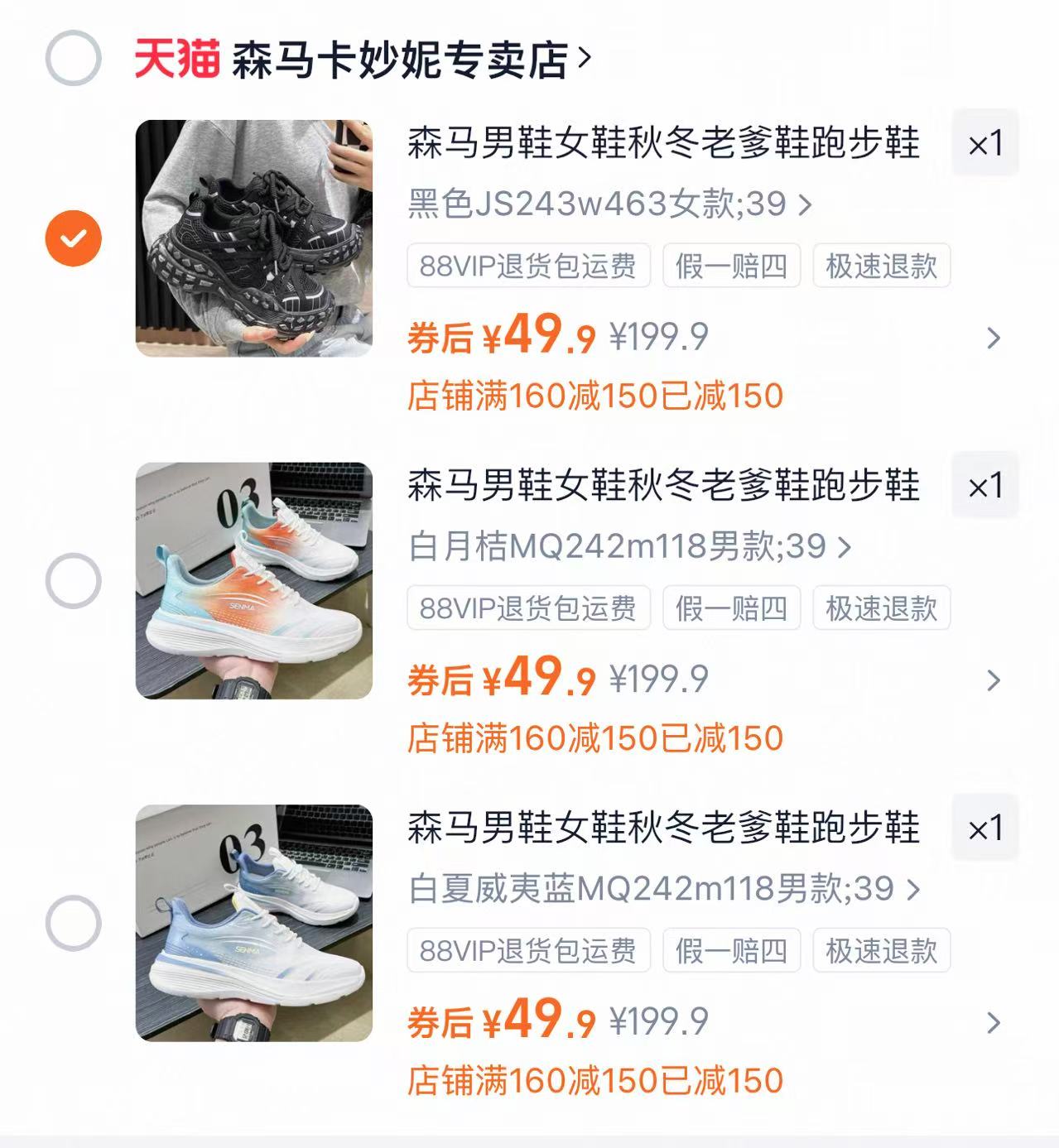Image resolution: width=1059 pixels, height=1148 pixels.
Task: Tap the 假一赔四 guarantee tag
Action: [x=730, y=263]
